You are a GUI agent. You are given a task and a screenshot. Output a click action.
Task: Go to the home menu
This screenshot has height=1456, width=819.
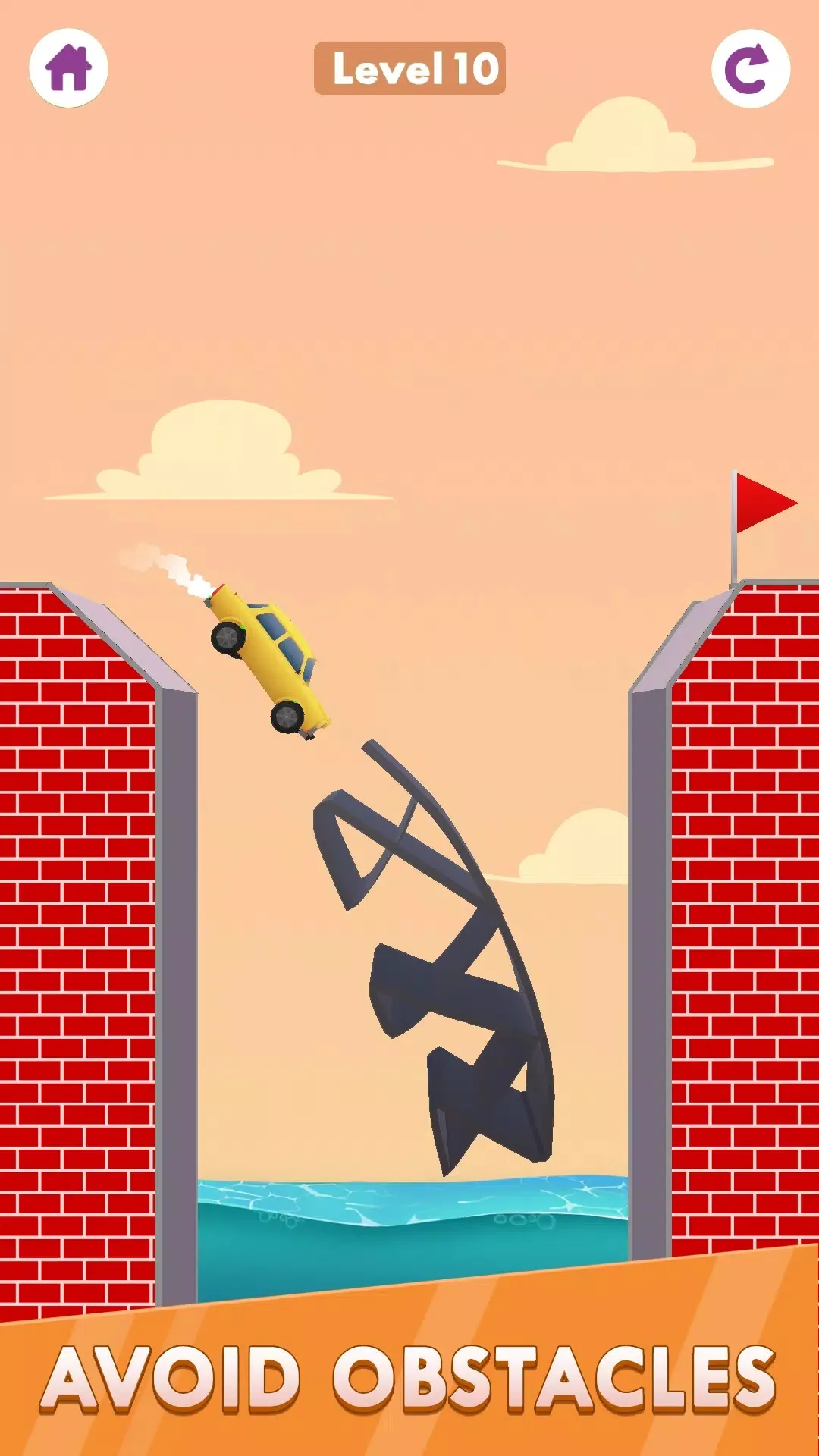pyautogui.click(x=68, y=68)
